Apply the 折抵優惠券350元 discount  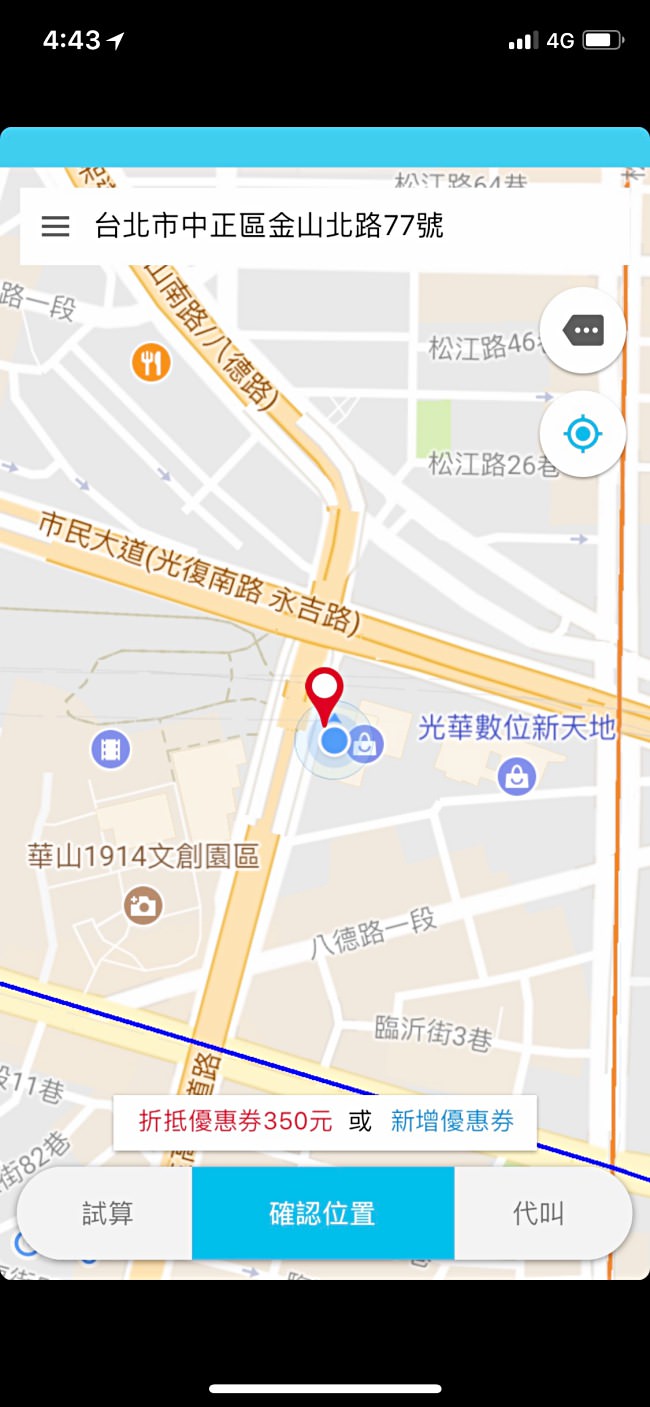click(235, 1122)
